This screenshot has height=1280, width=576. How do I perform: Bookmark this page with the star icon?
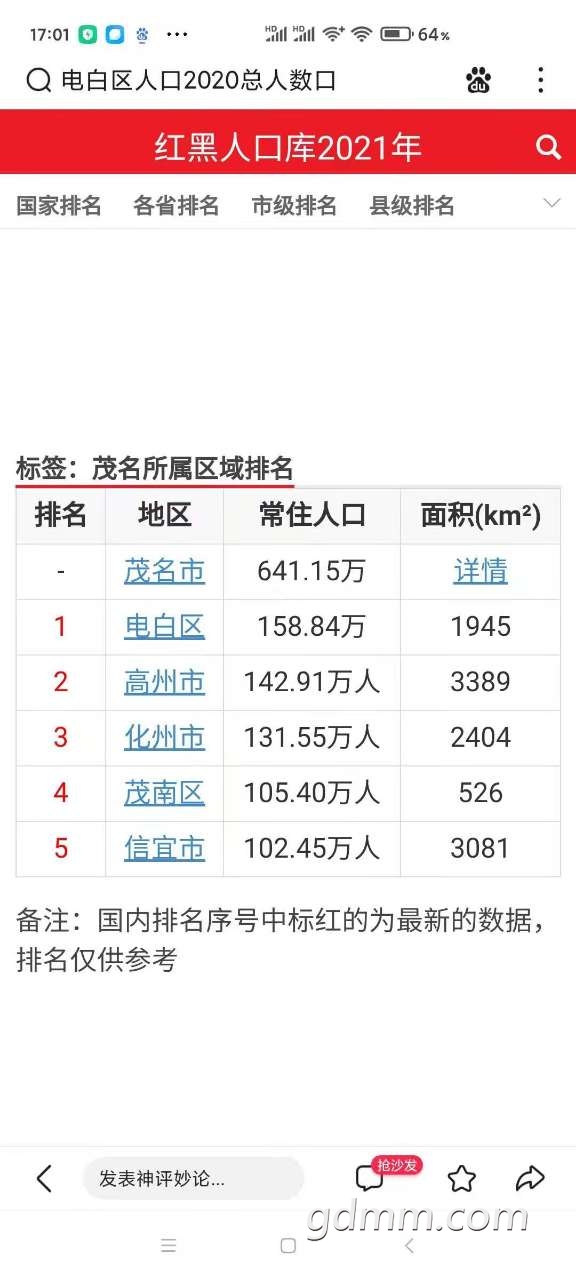[x=462, y=1178]
